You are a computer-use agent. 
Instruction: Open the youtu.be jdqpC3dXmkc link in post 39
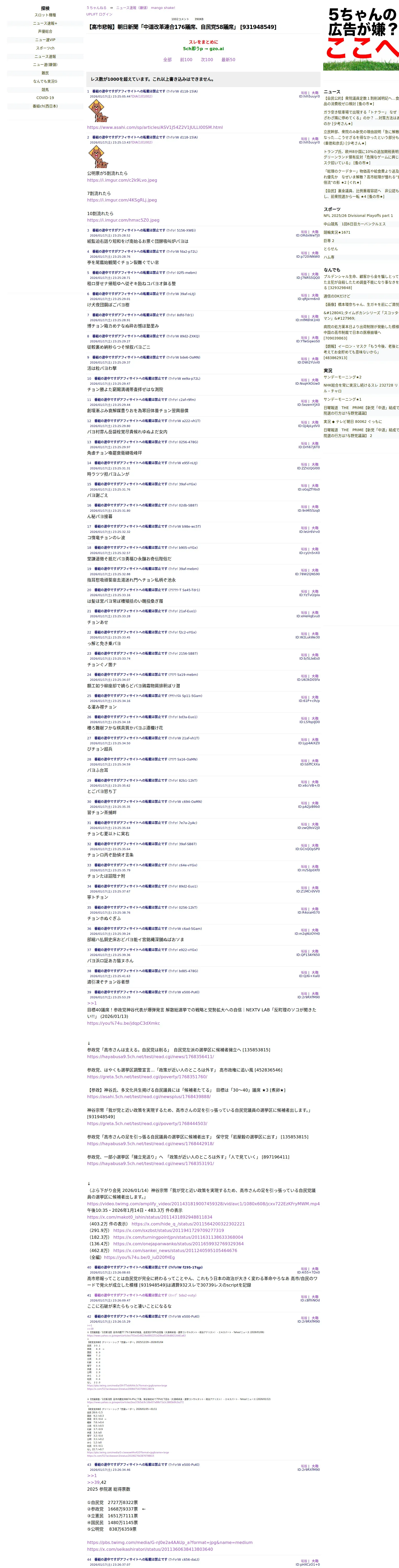[x=123, y=1023]
